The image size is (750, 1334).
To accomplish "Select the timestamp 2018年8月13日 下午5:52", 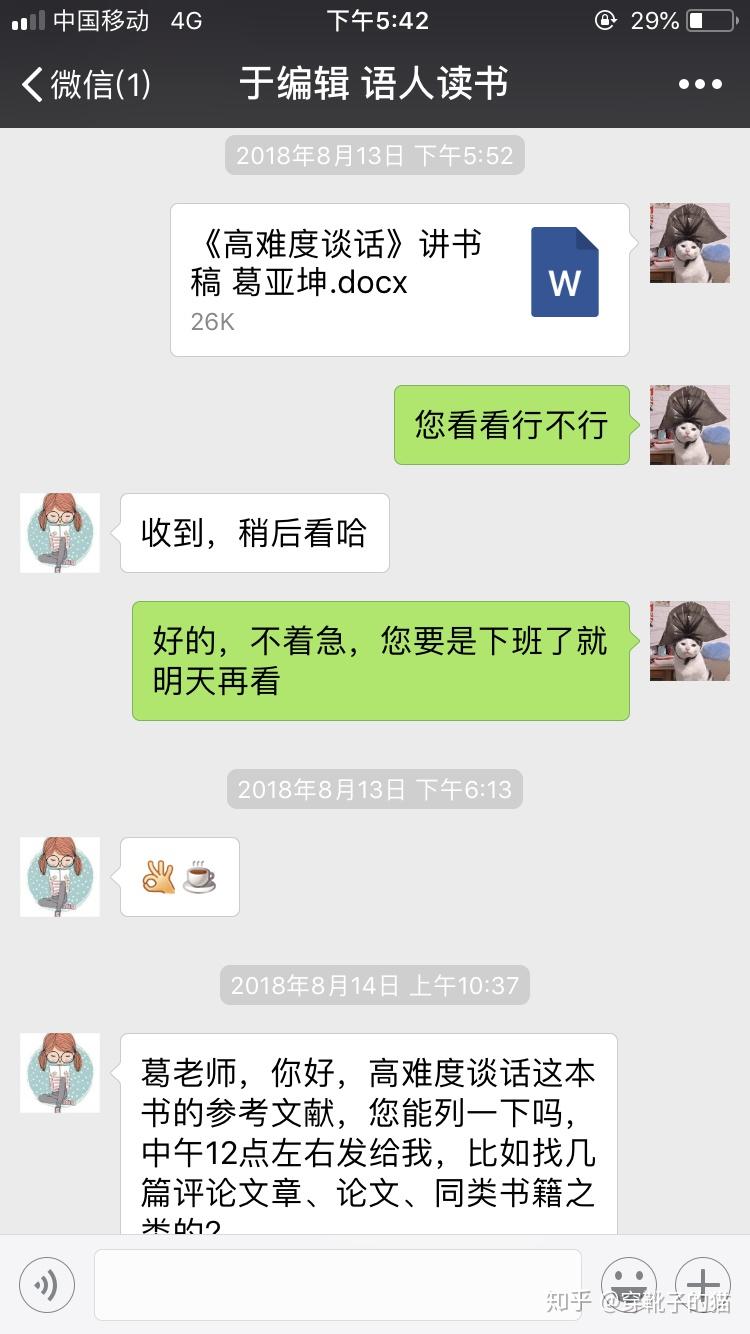I will point(374,155).
